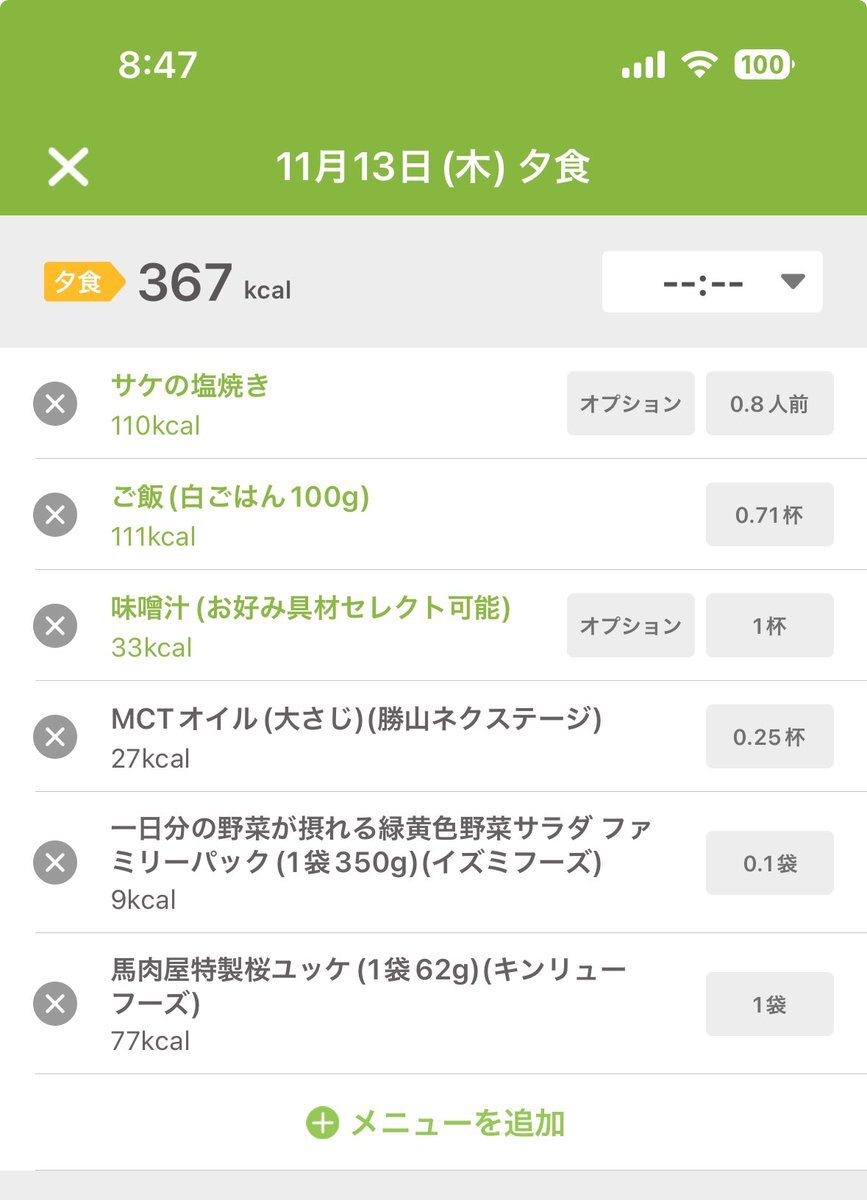The image size is (867, 1200).
Task: Edit the 0.1袋 salad quantity
Action: pyautogui.click(x=769, y=862)
